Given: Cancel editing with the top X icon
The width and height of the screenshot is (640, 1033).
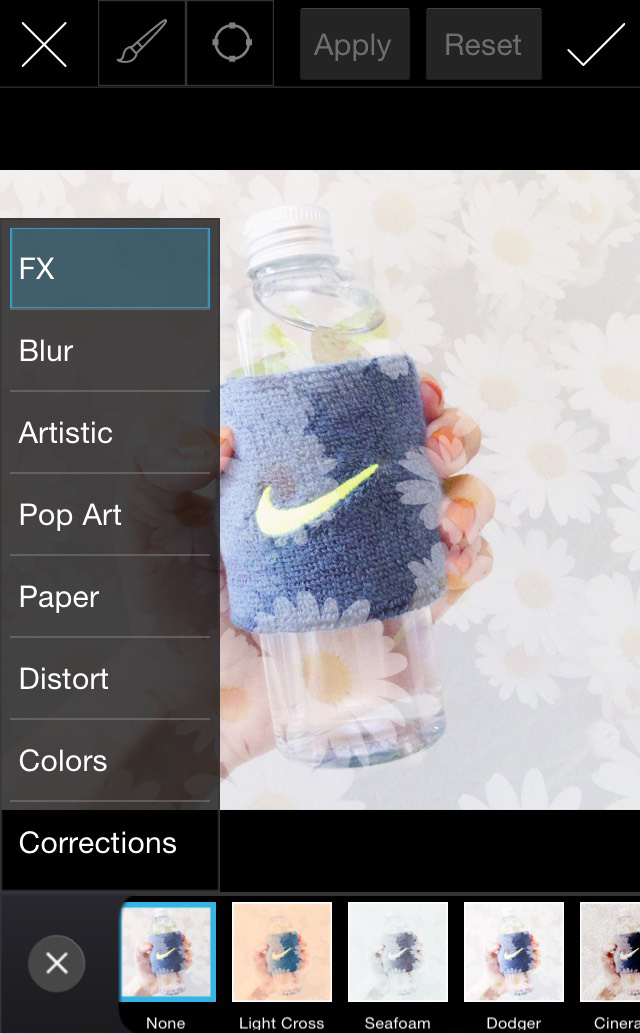Looking at the screenshot, I should click(44, 45).
